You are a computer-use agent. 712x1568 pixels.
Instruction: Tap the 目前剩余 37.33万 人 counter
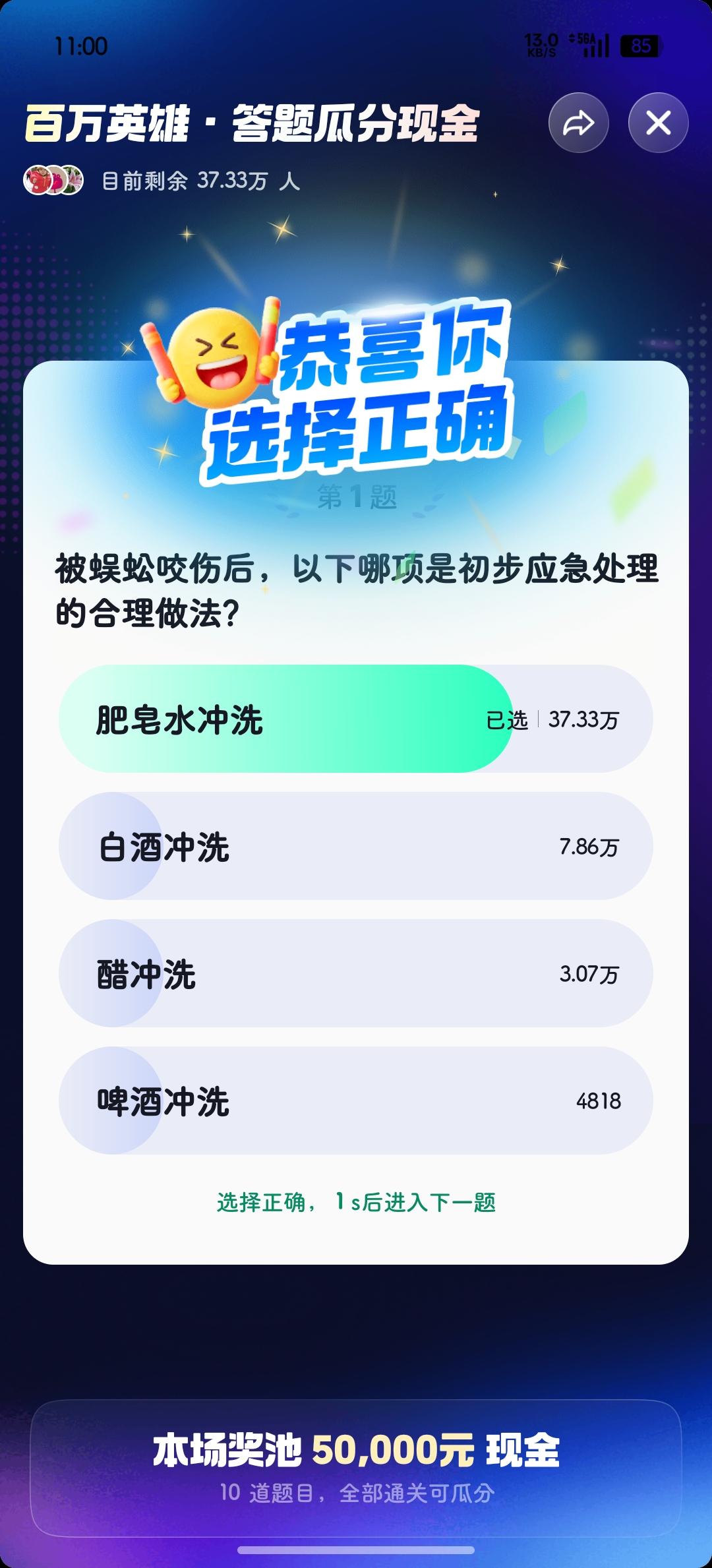(201, 179)
